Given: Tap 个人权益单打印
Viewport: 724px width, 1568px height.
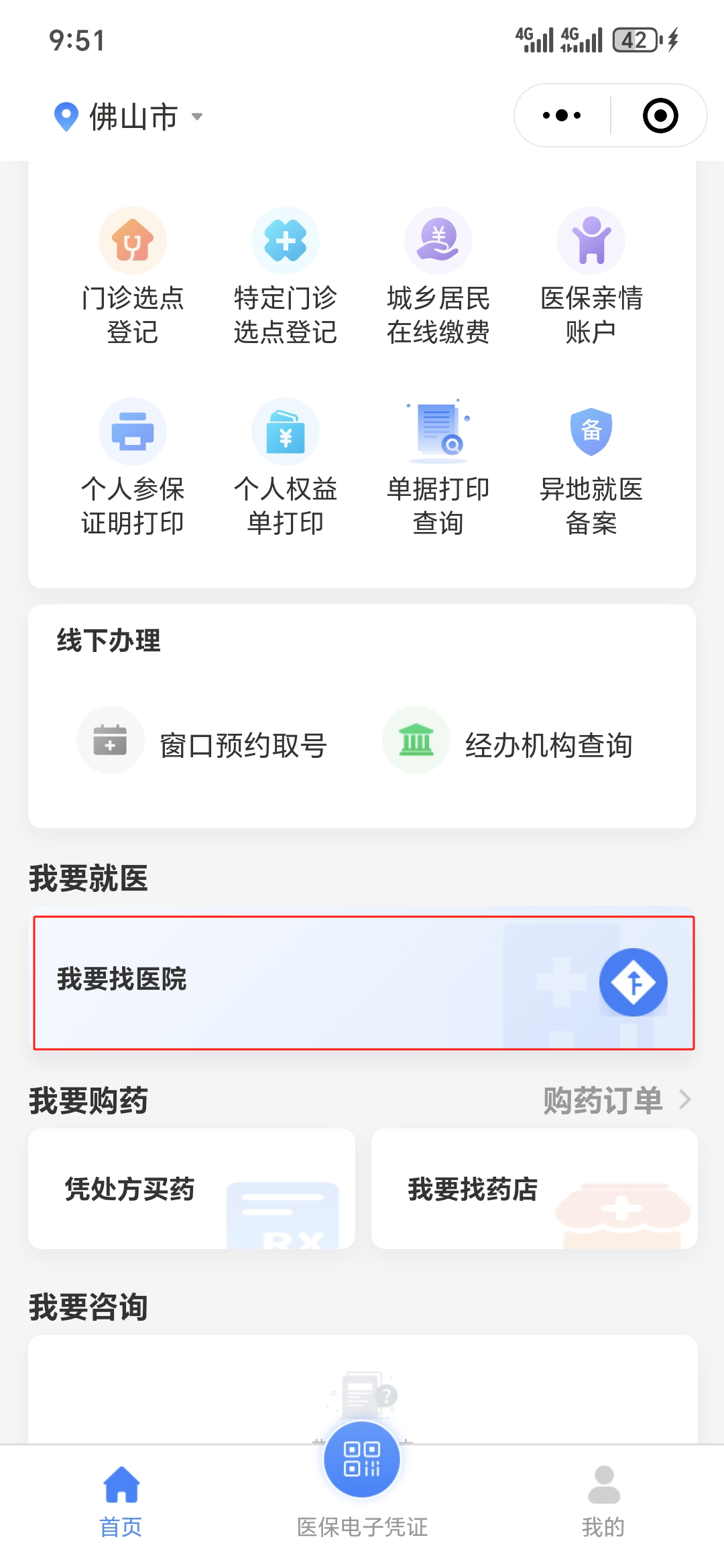Looking at the screenshot, I should (x=286, y=467).
